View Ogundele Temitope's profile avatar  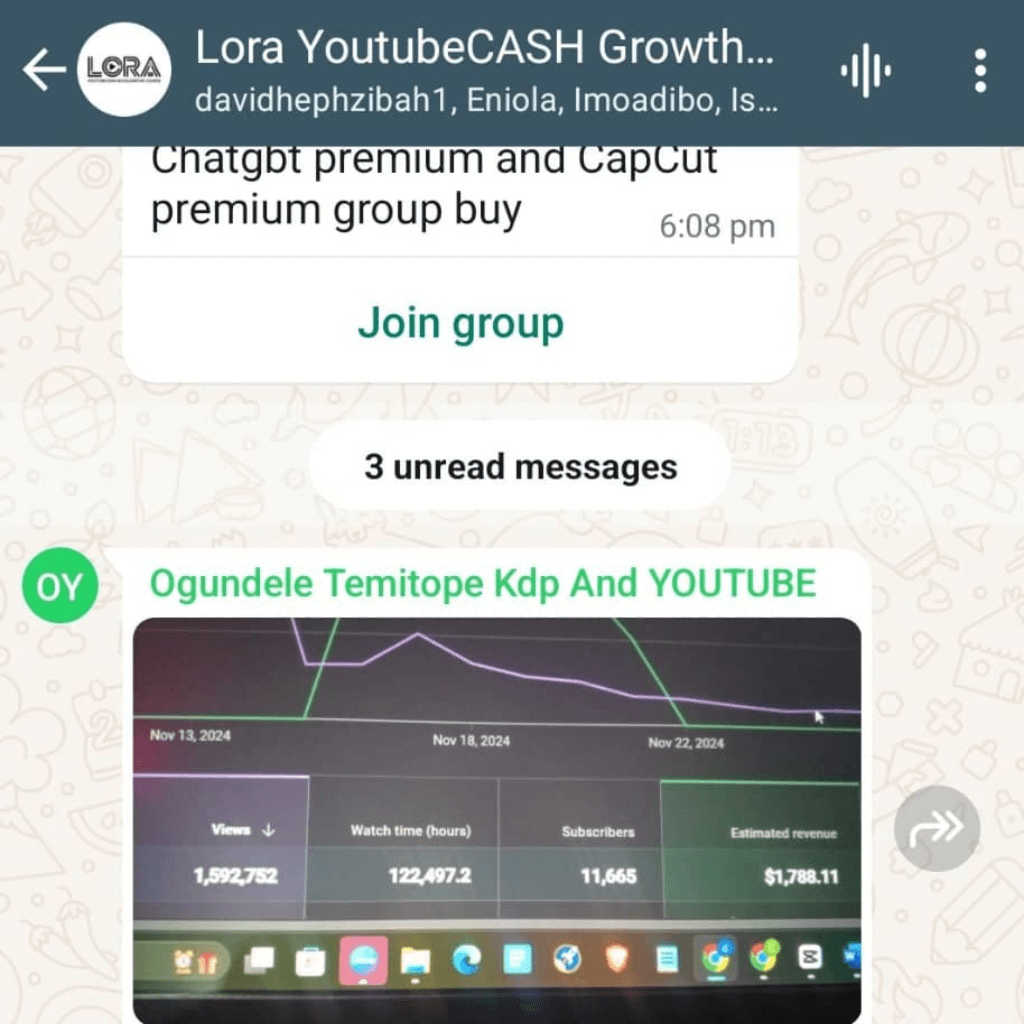pyautogui.click(x=60, y=586)
